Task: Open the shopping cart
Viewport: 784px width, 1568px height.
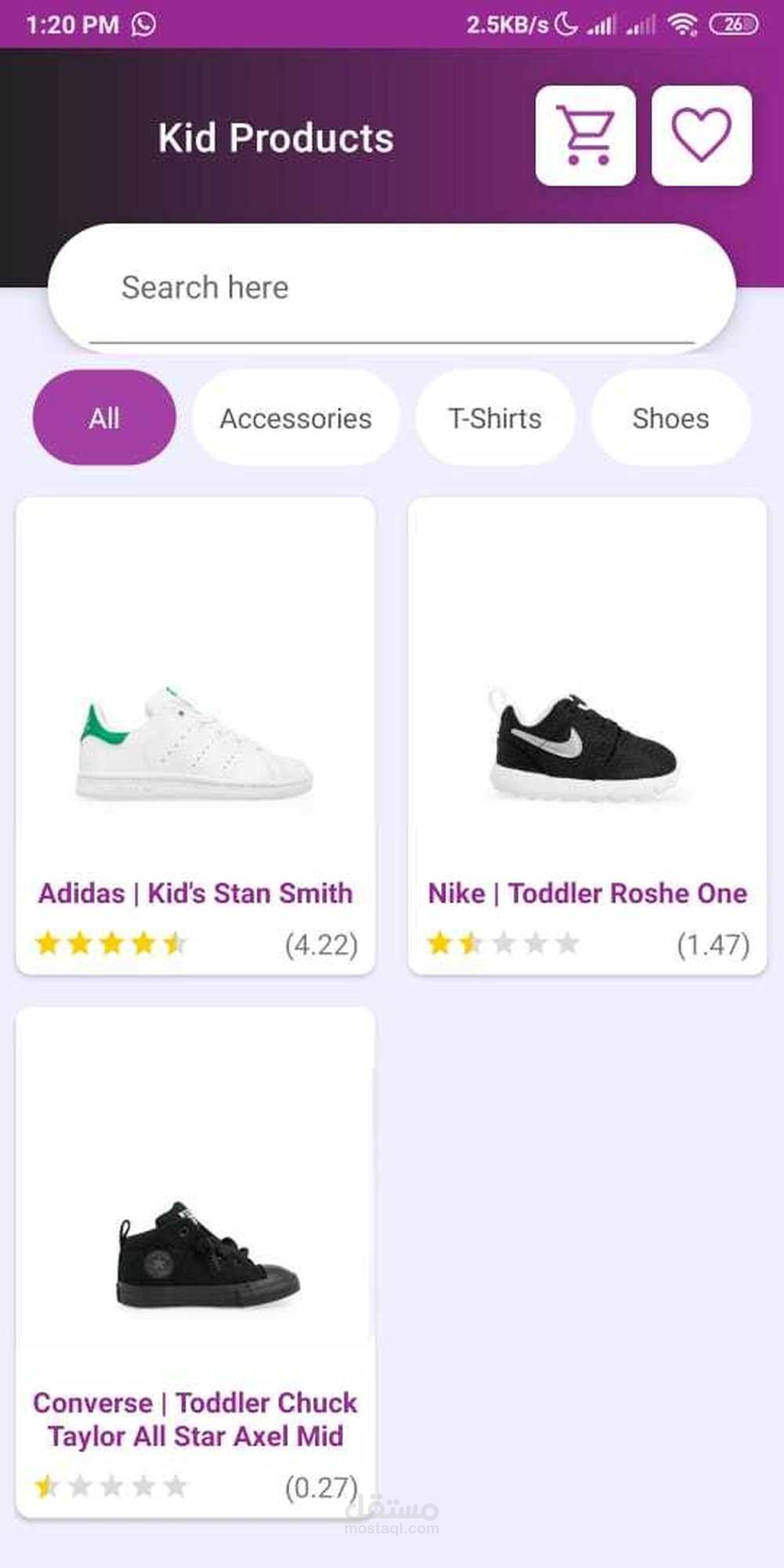Action: pos(585,136)
